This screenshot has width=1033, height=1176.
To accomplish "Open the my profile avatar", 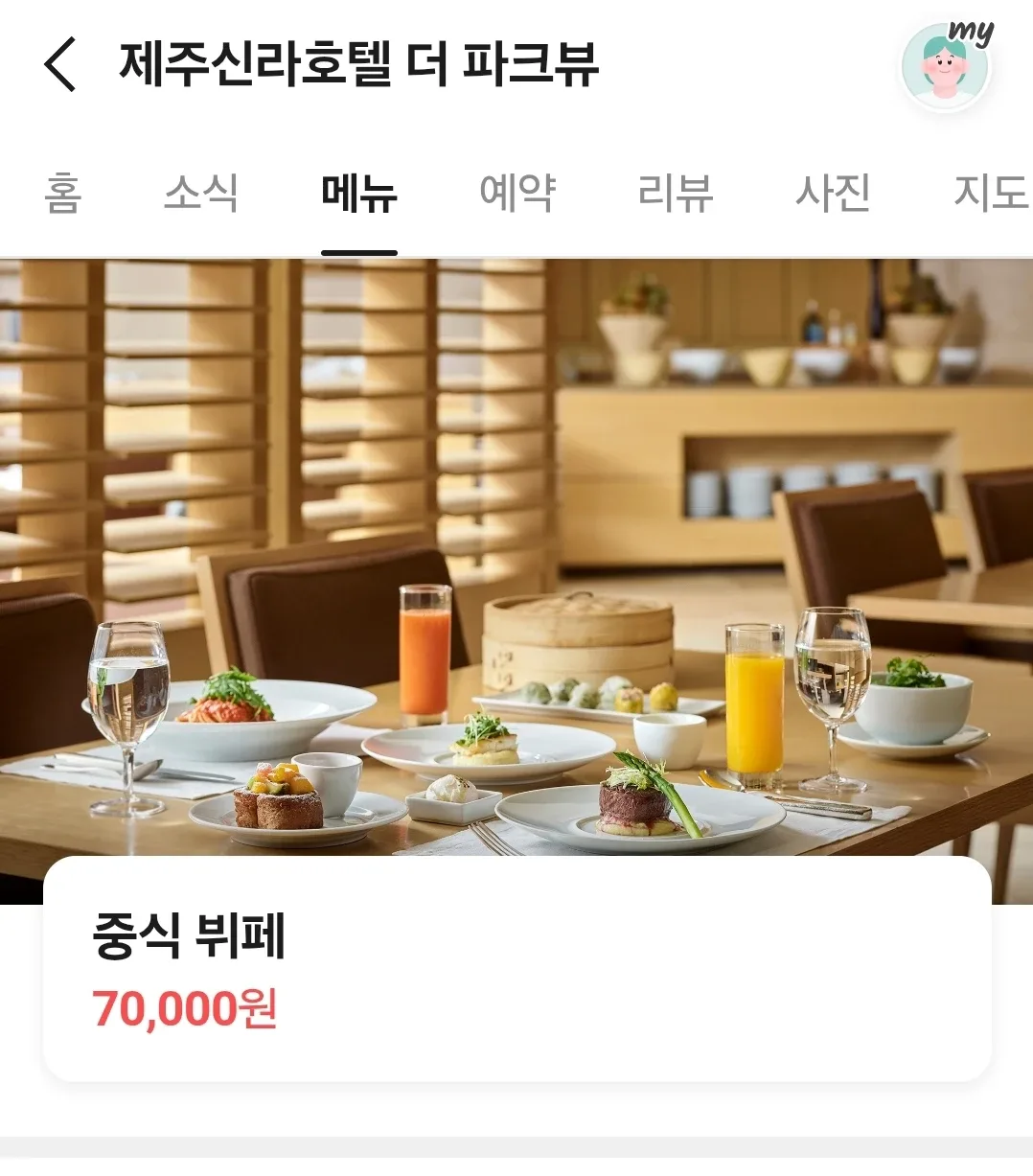I will pos(946,67).
